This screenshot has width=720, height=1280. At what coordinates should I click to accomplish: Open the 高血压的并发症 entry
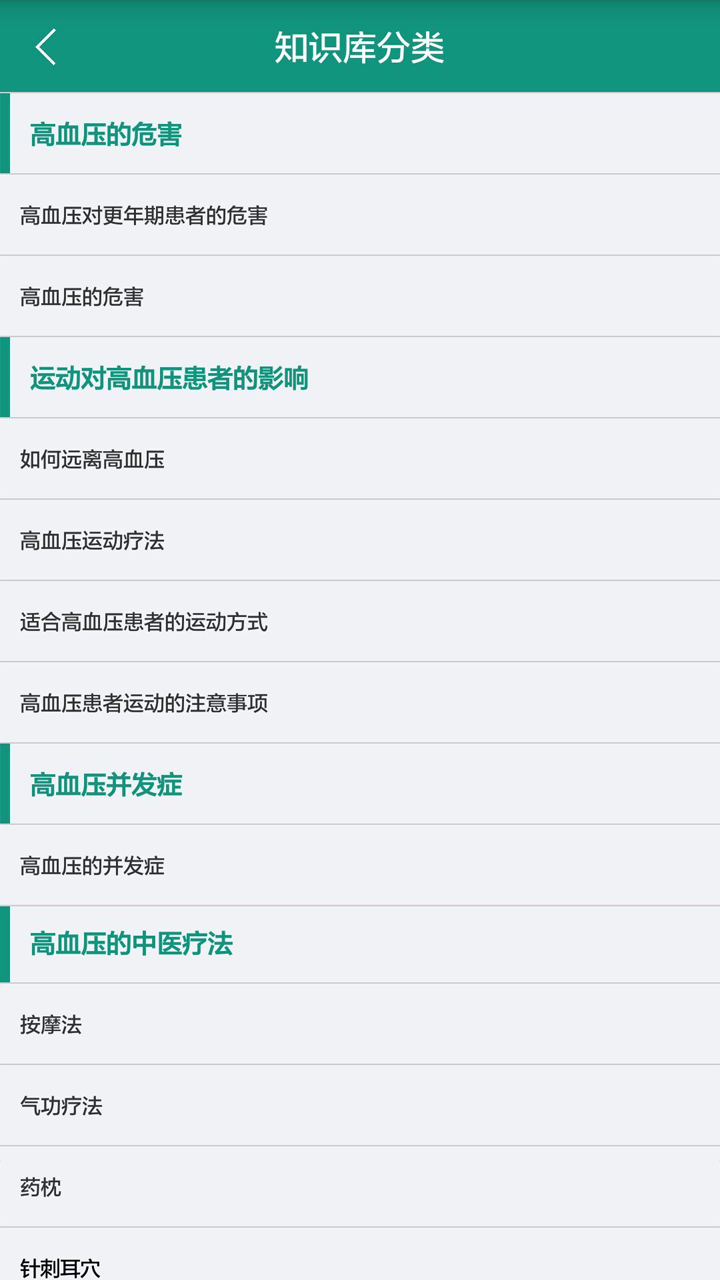tap(92, 866)
